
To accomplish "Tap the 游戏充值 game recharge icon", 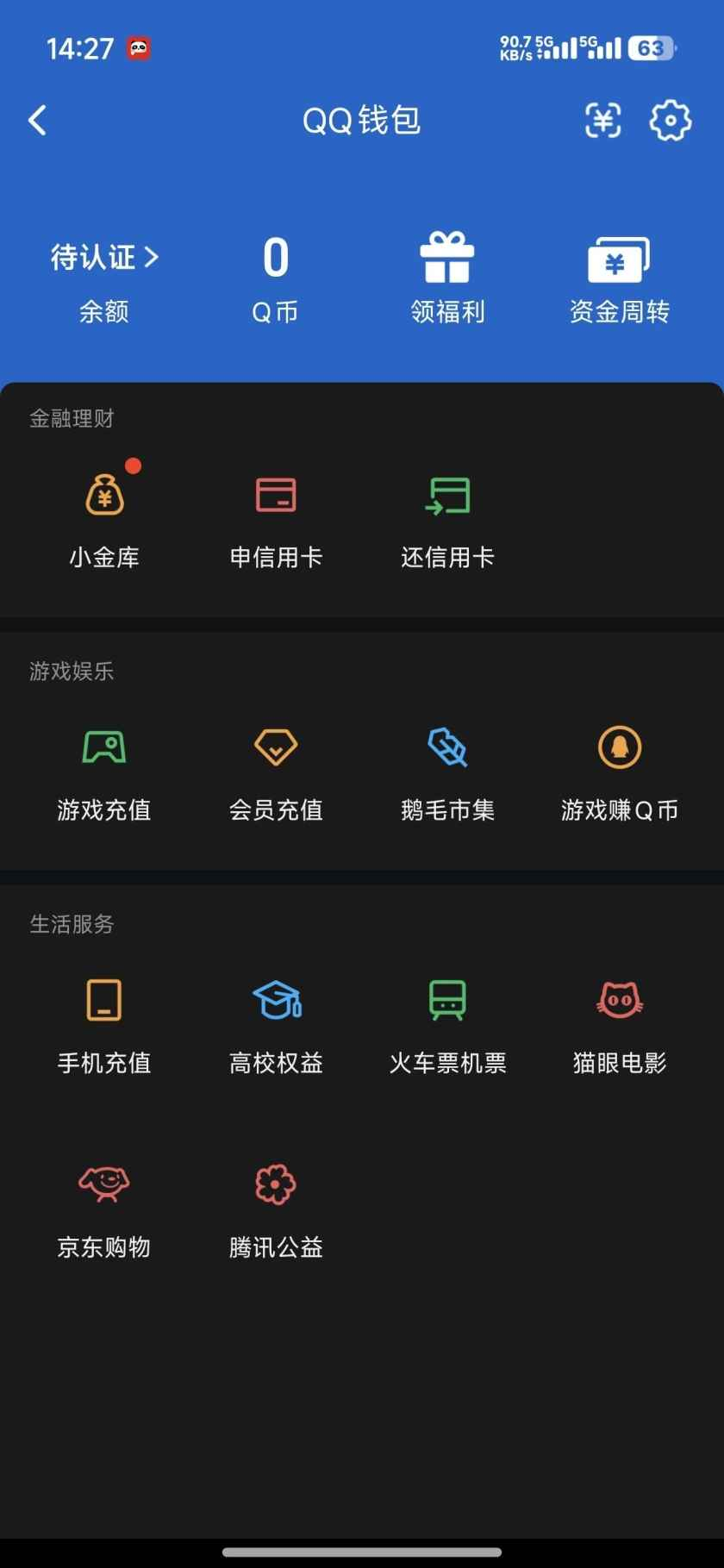I will click(103, 748).
